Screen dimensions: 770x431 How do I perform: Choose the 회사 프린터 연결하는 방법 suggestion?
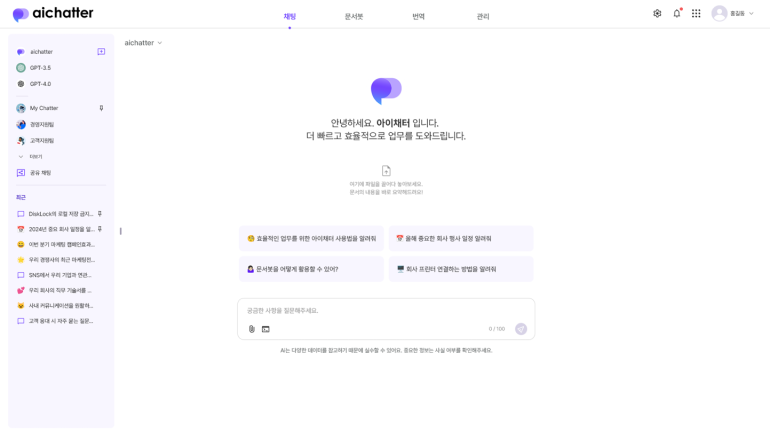click(x=461, y=269)
